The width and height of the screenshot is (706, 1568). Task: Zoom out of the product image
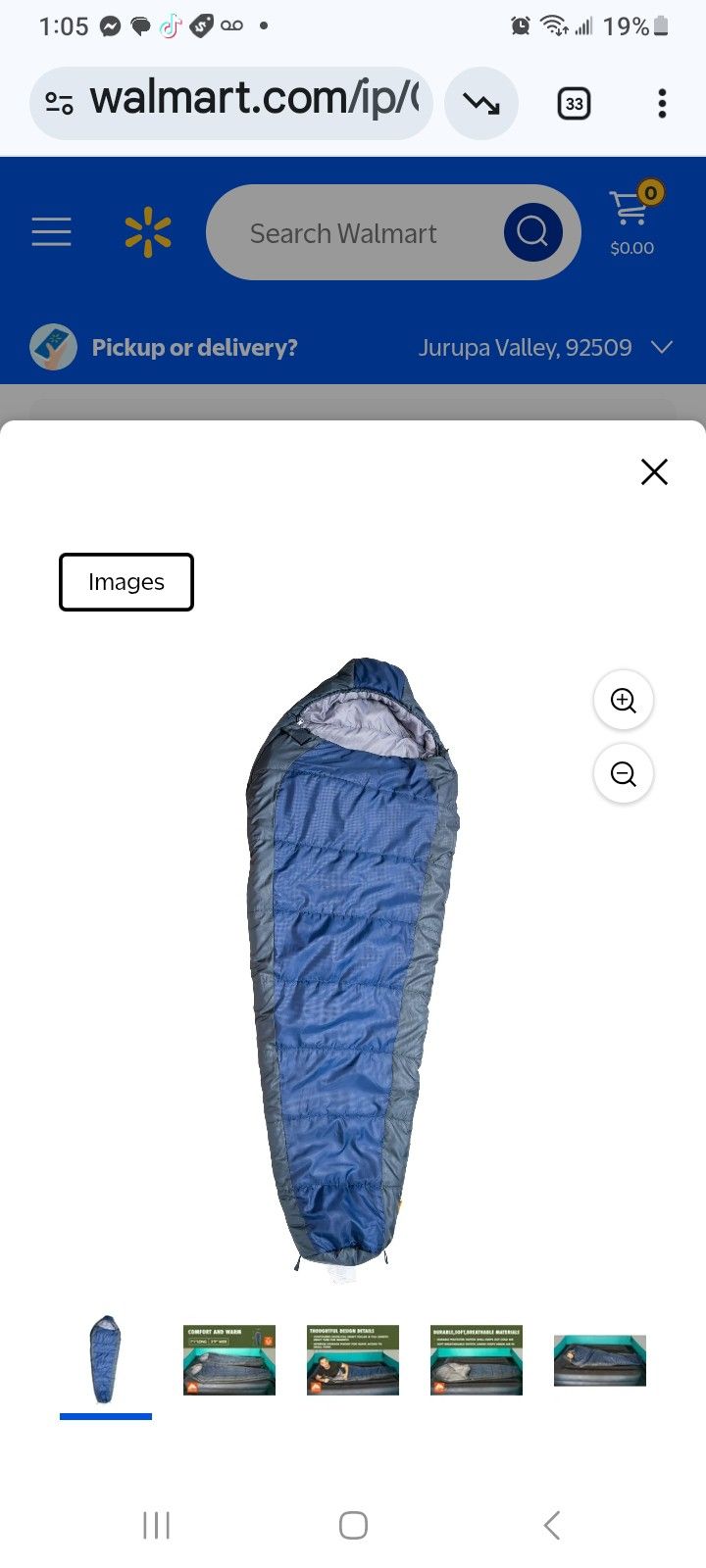point(623,774)
